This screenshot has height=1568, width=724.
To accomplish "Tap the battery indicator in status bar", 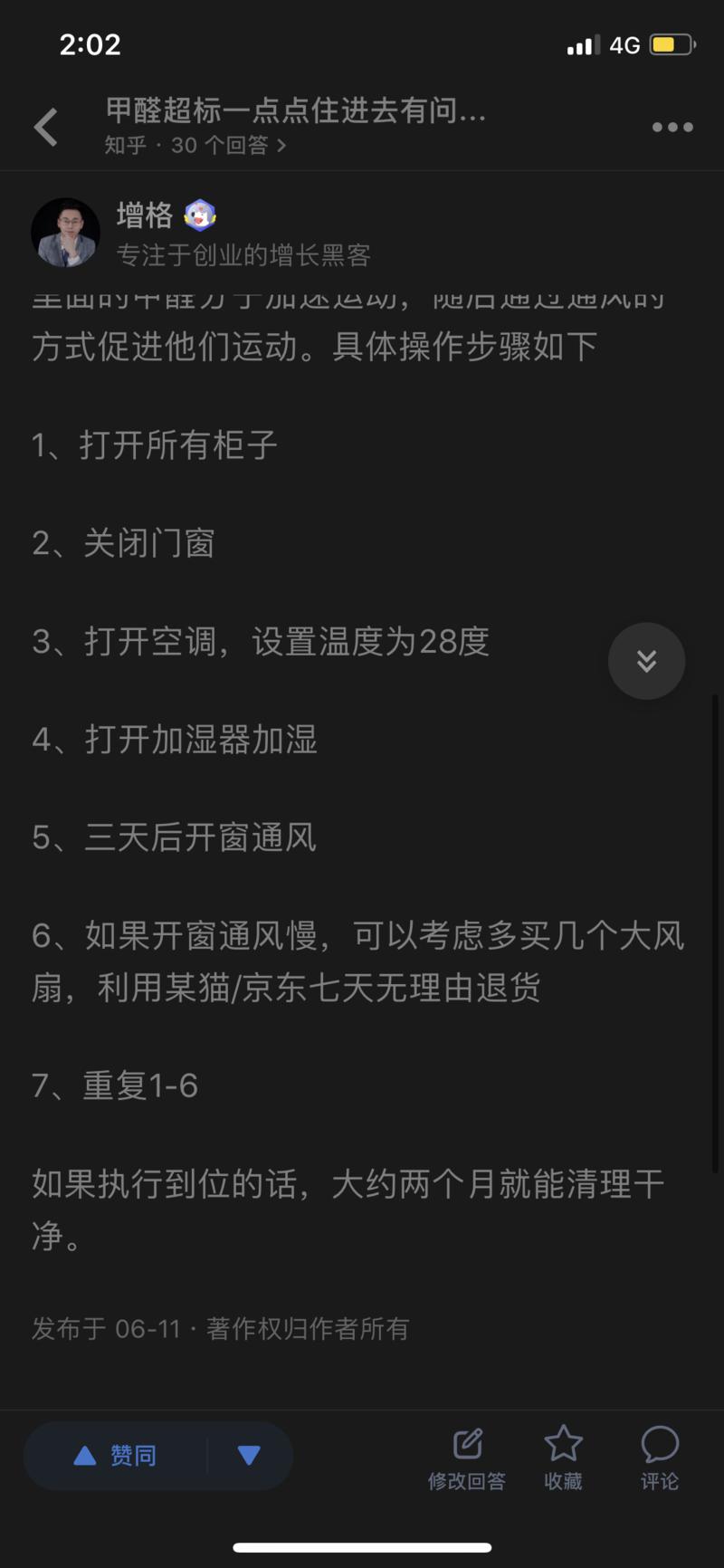I will pyautogui.click(x=674, y=43).
